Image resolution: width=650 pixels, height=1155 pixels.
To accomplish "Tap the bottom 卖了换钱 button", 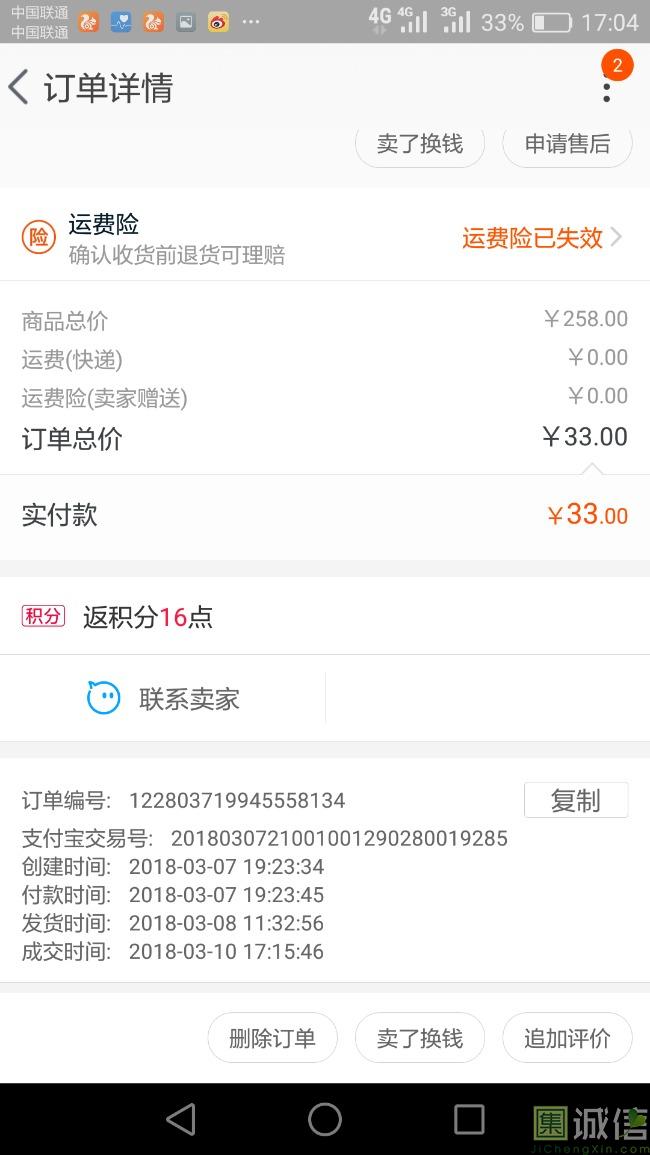I will [420, 1038].
